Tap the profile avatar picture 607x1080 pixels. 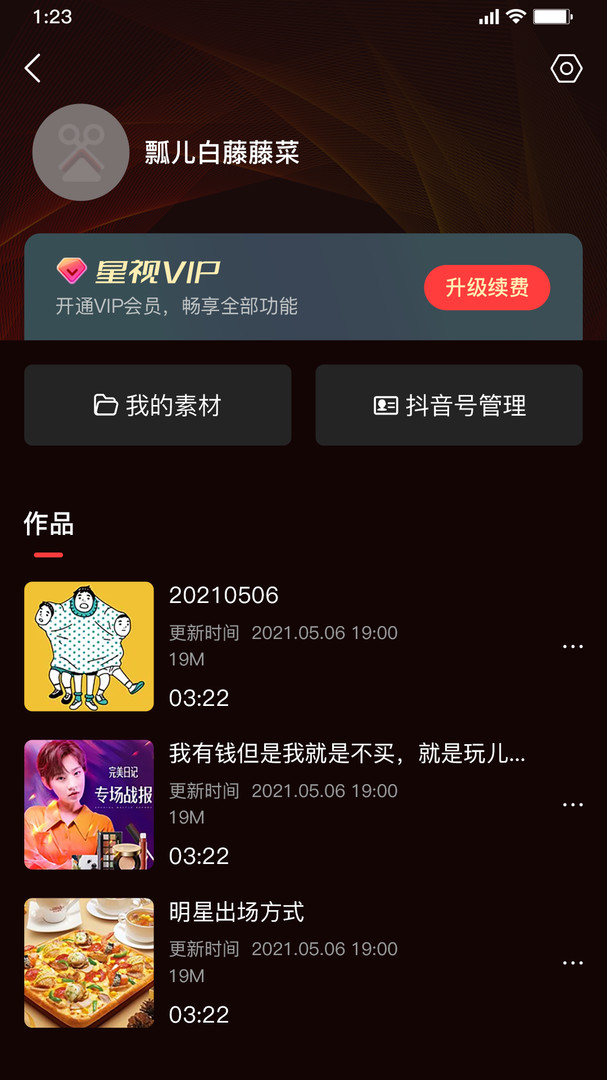click(x=80, y=152)
